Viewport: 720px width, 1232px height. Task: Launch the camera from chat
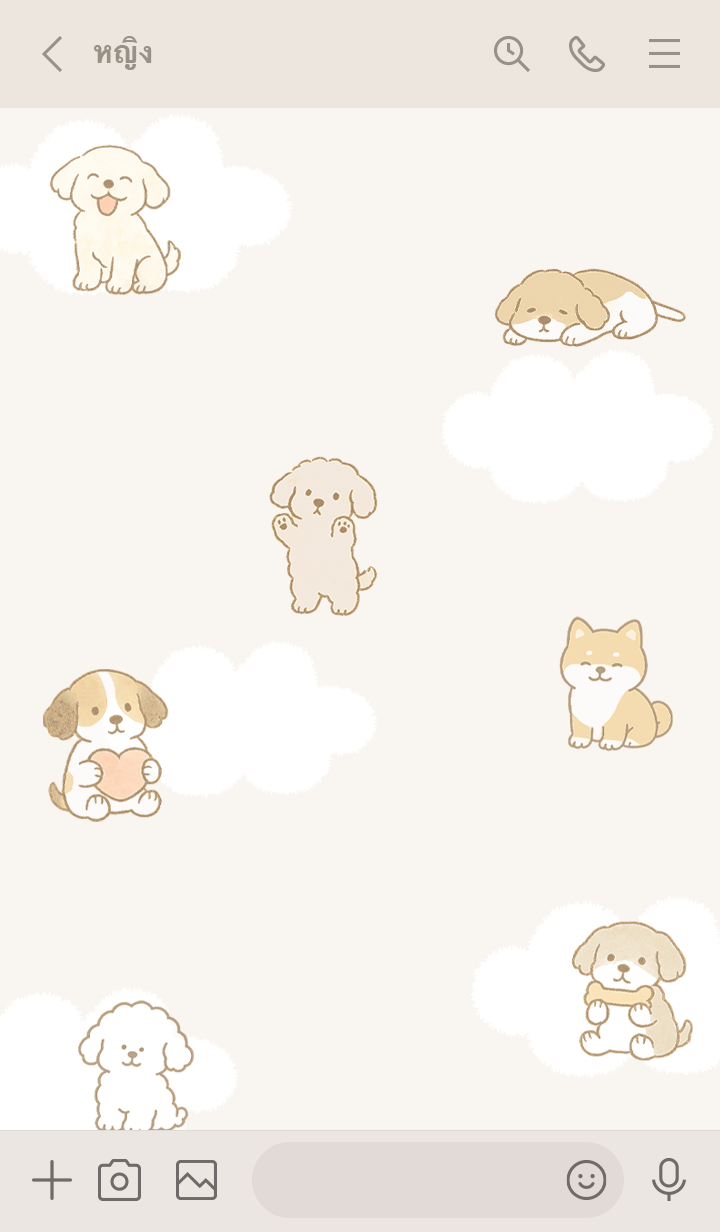click(x=119, y=1180)
